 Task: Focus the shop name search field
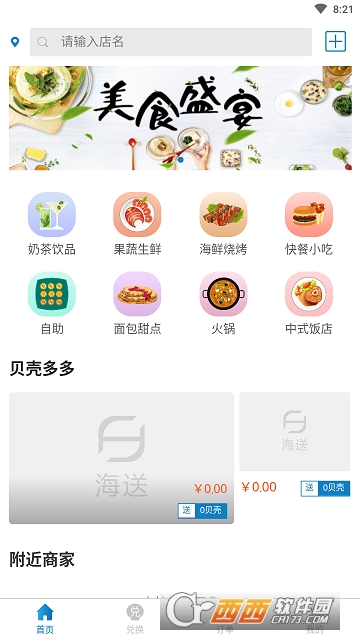point(171,42)
